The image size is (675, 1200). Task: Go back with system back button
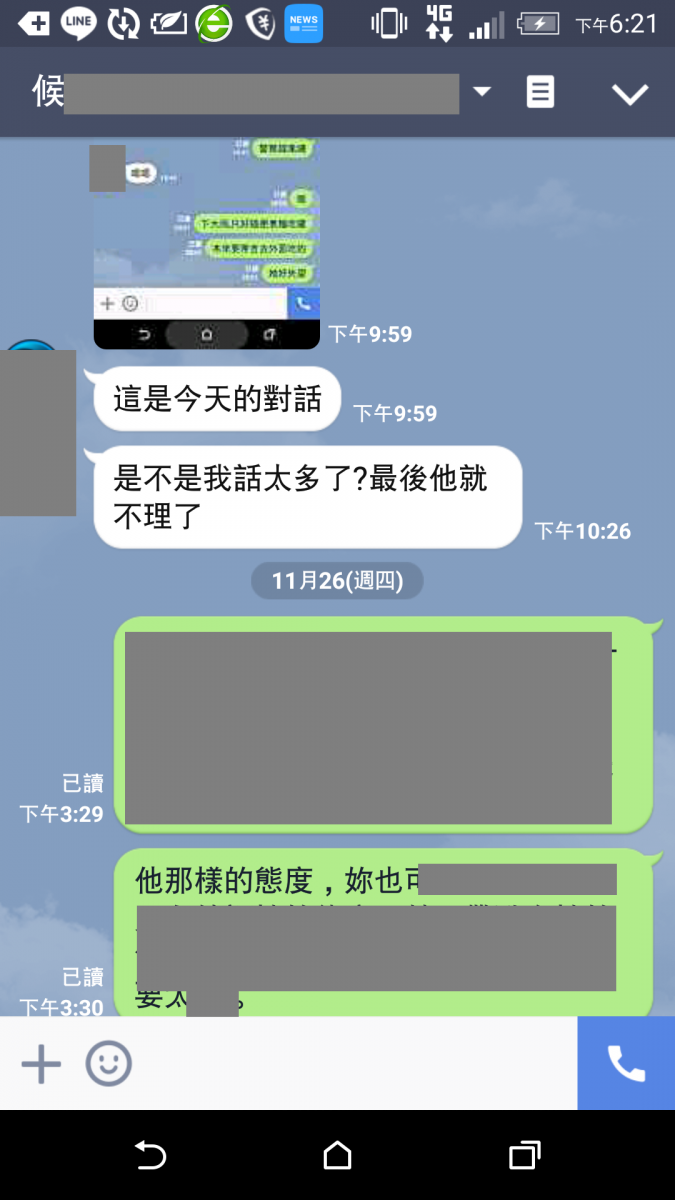point(150,1156)
